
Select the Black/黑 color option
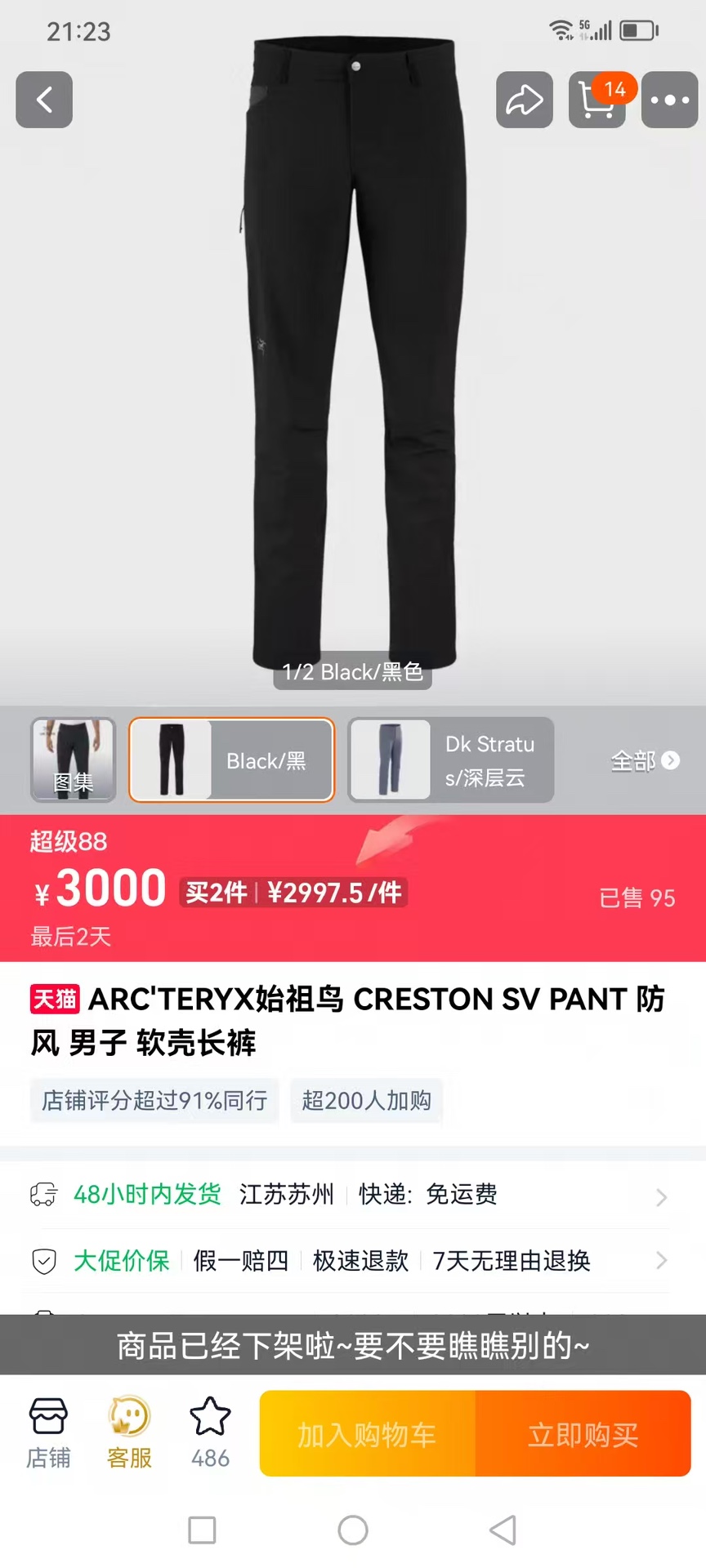tap(232, 759)
